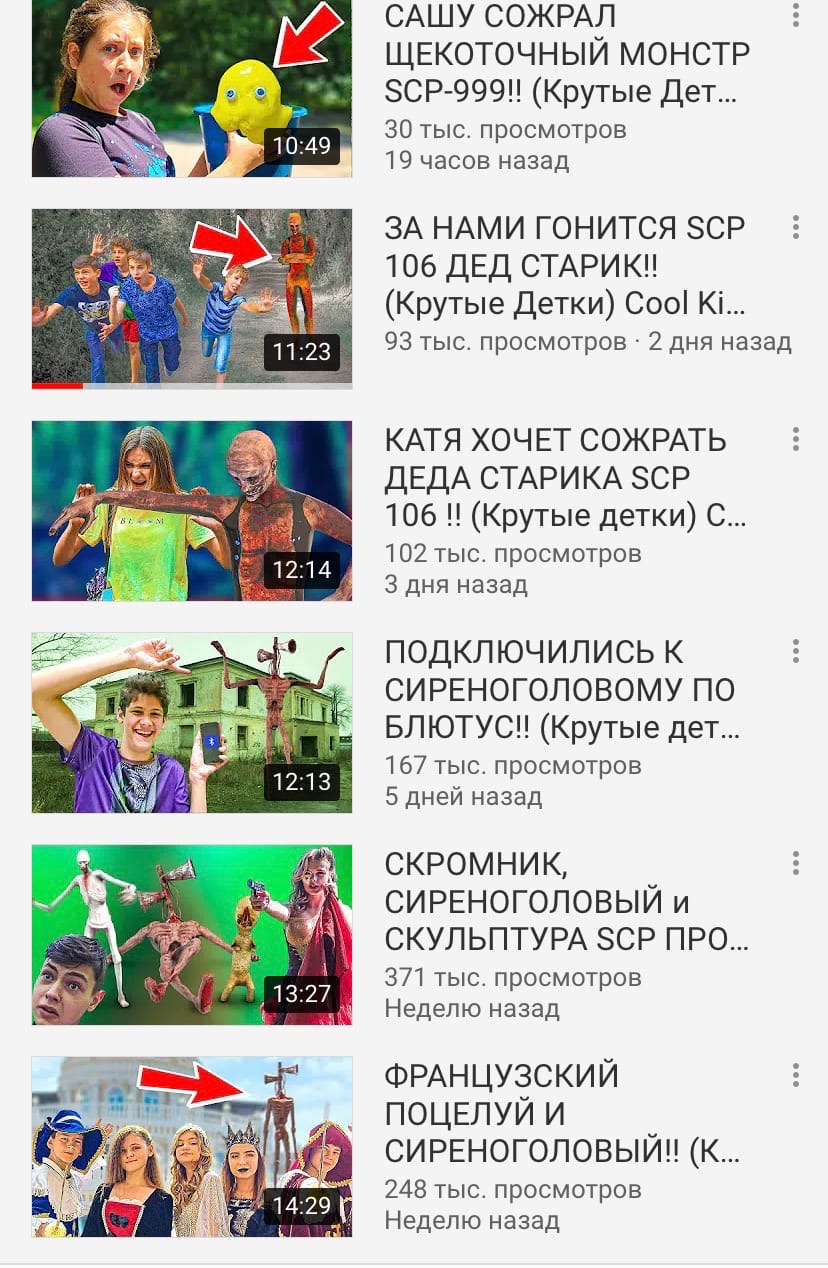Open overflow menu for the SCP-999 video

795,15
